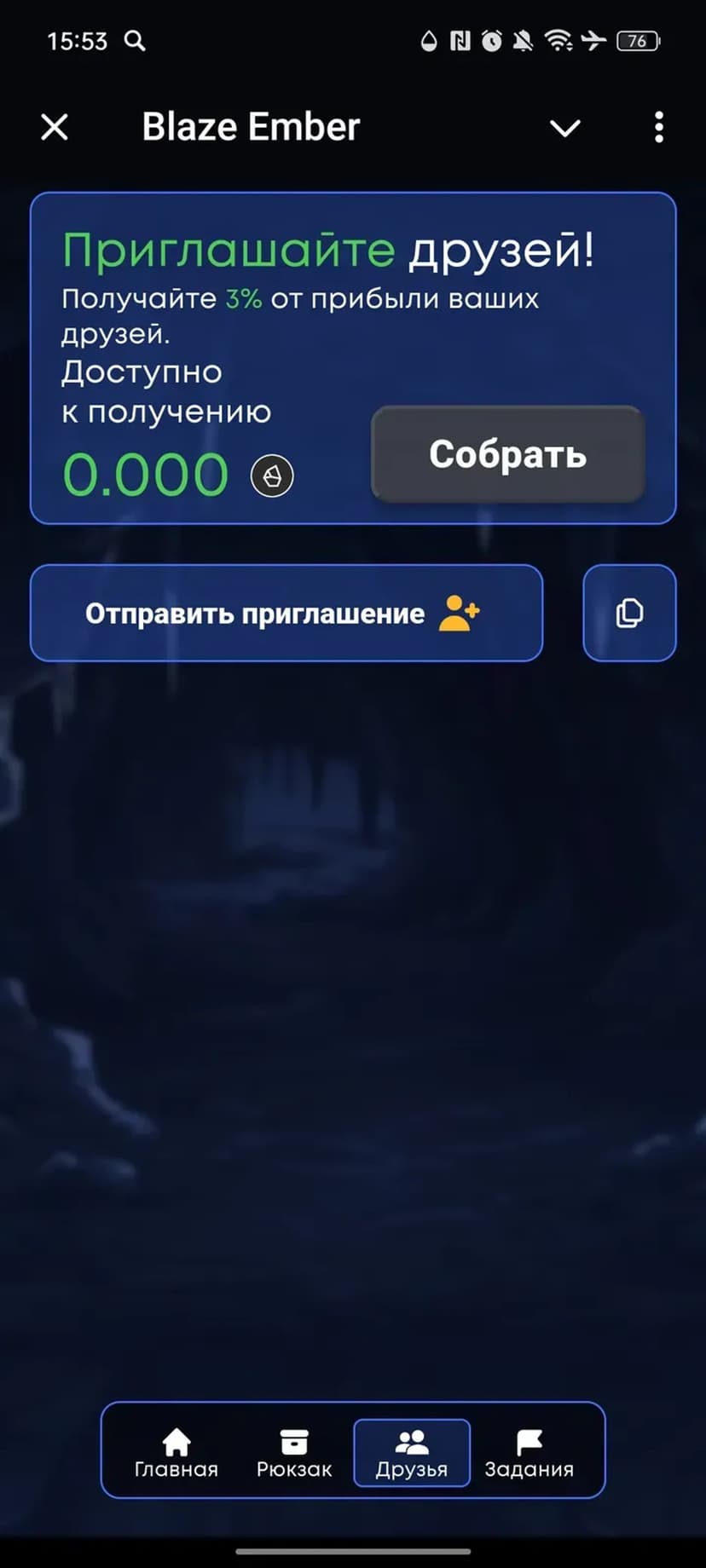Tap the Собрать button
The height and width of the screenshot is (1568, 706).
tap(507, 454)
